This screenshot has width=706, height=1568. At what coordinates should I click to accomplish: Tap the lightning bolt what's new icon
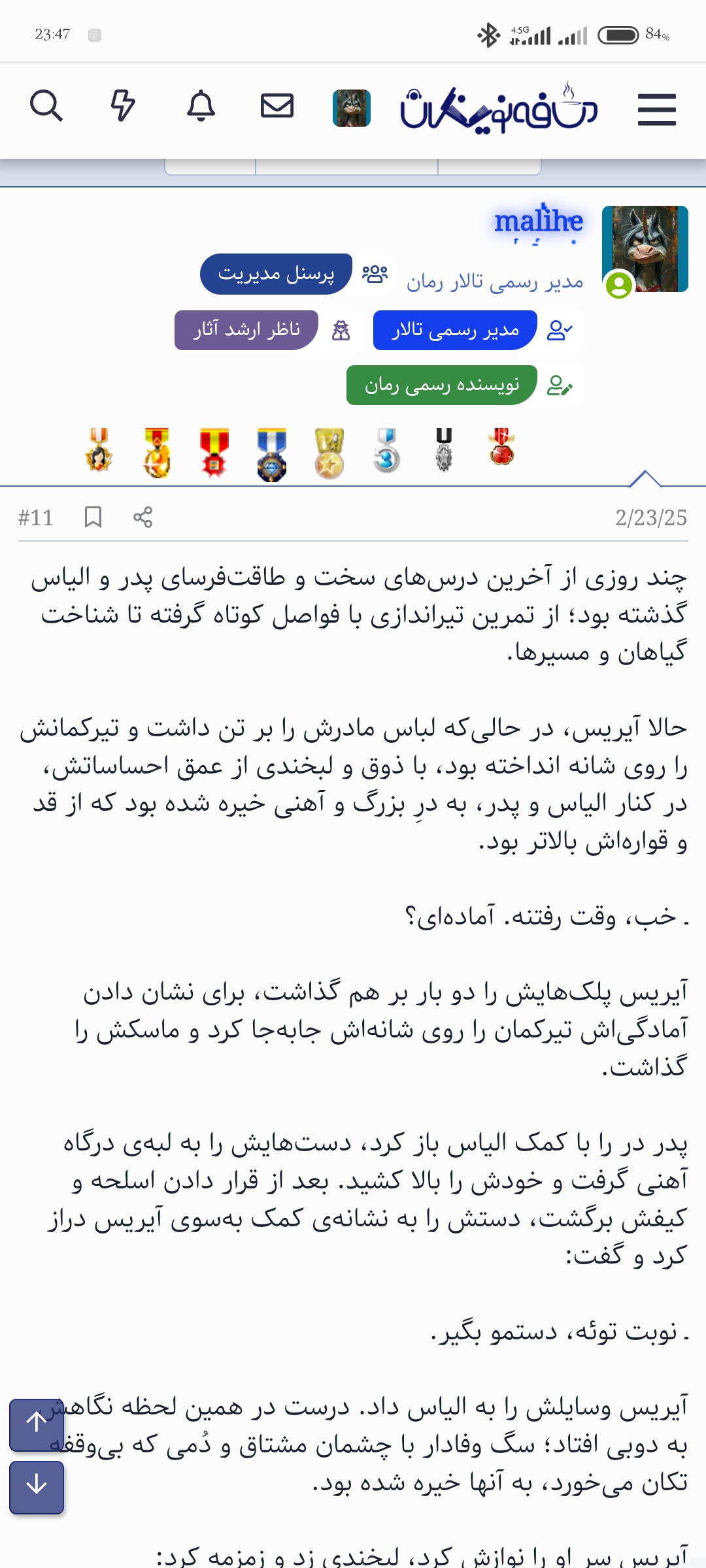[x=122, y=106]
